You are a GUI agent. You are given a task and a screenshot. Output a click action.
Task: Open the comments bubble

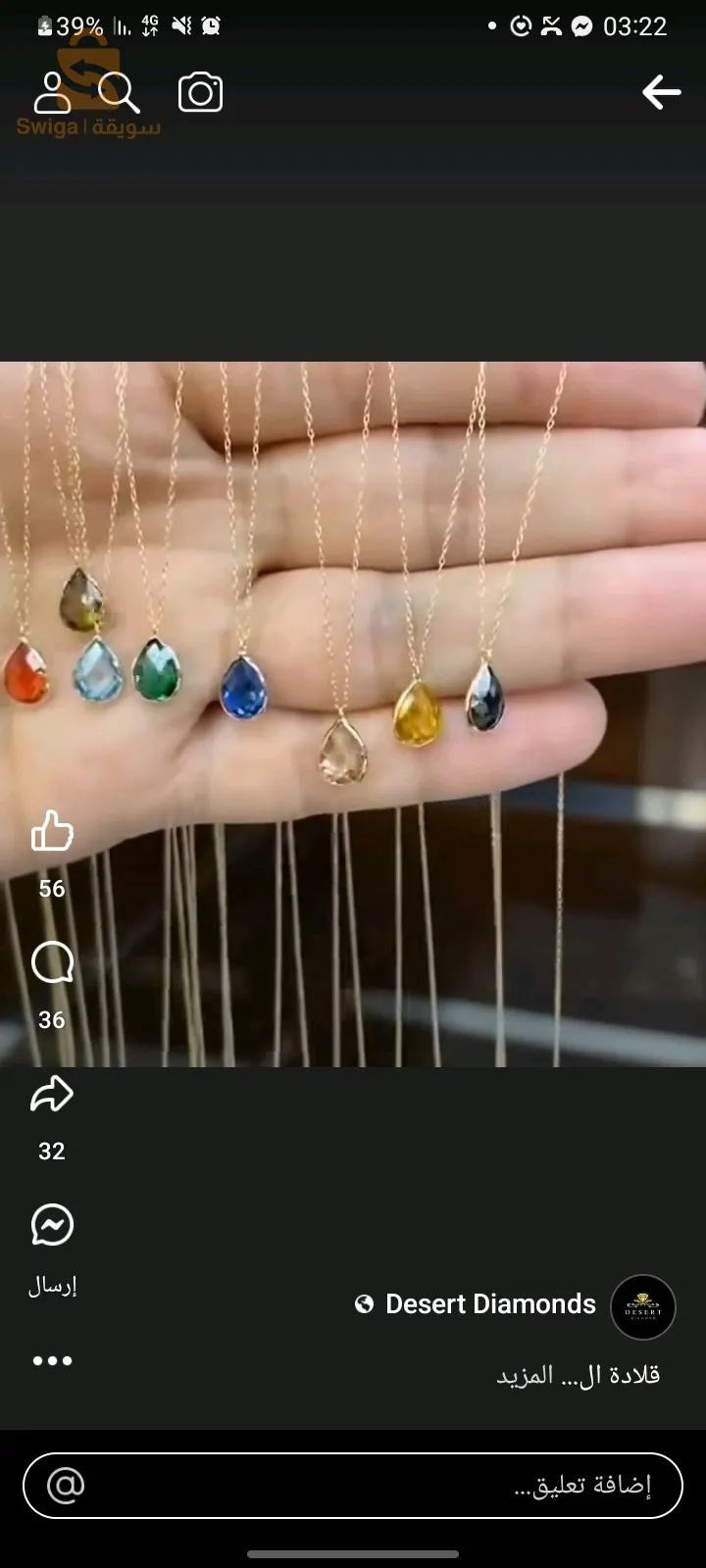click(x=52, y=963)
